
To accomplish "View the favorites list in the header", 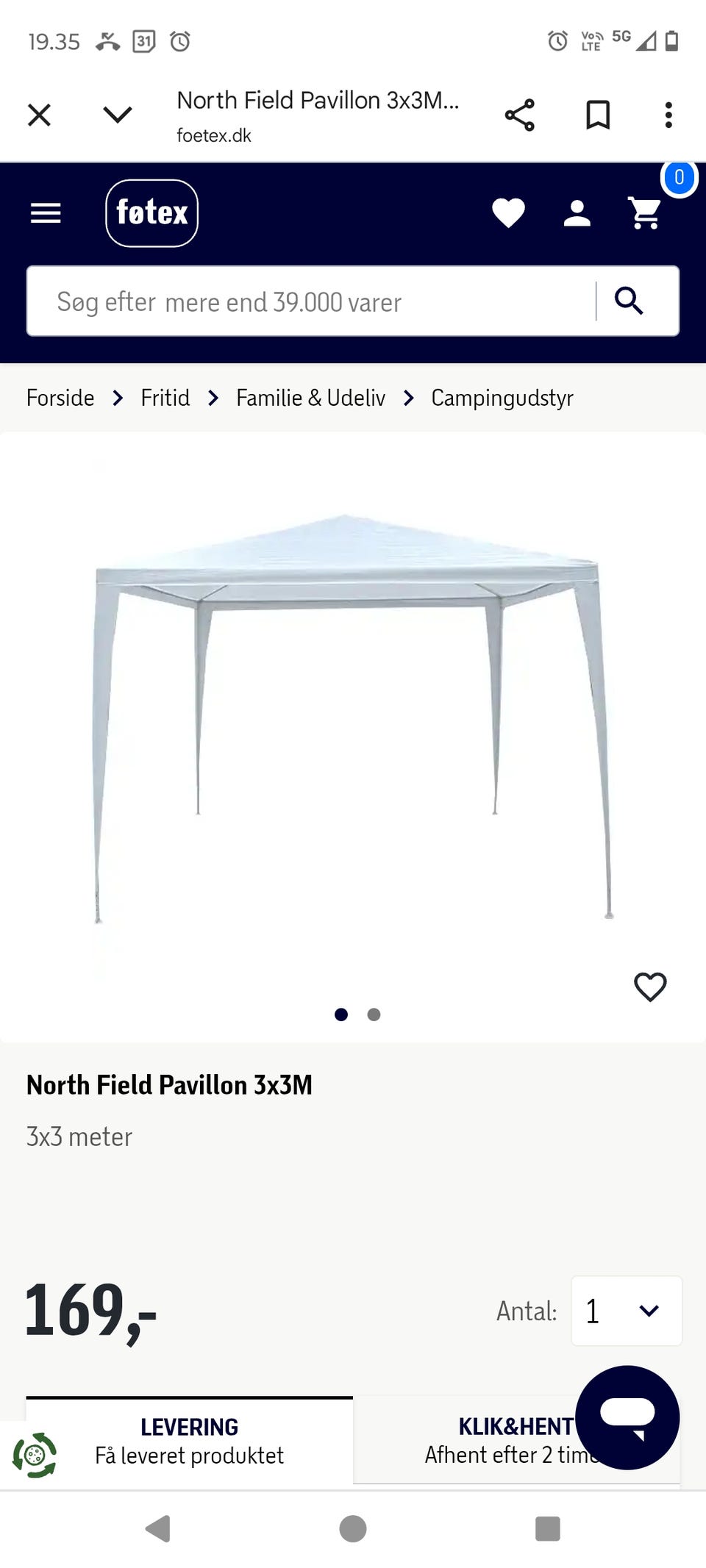I will (508, 213).
